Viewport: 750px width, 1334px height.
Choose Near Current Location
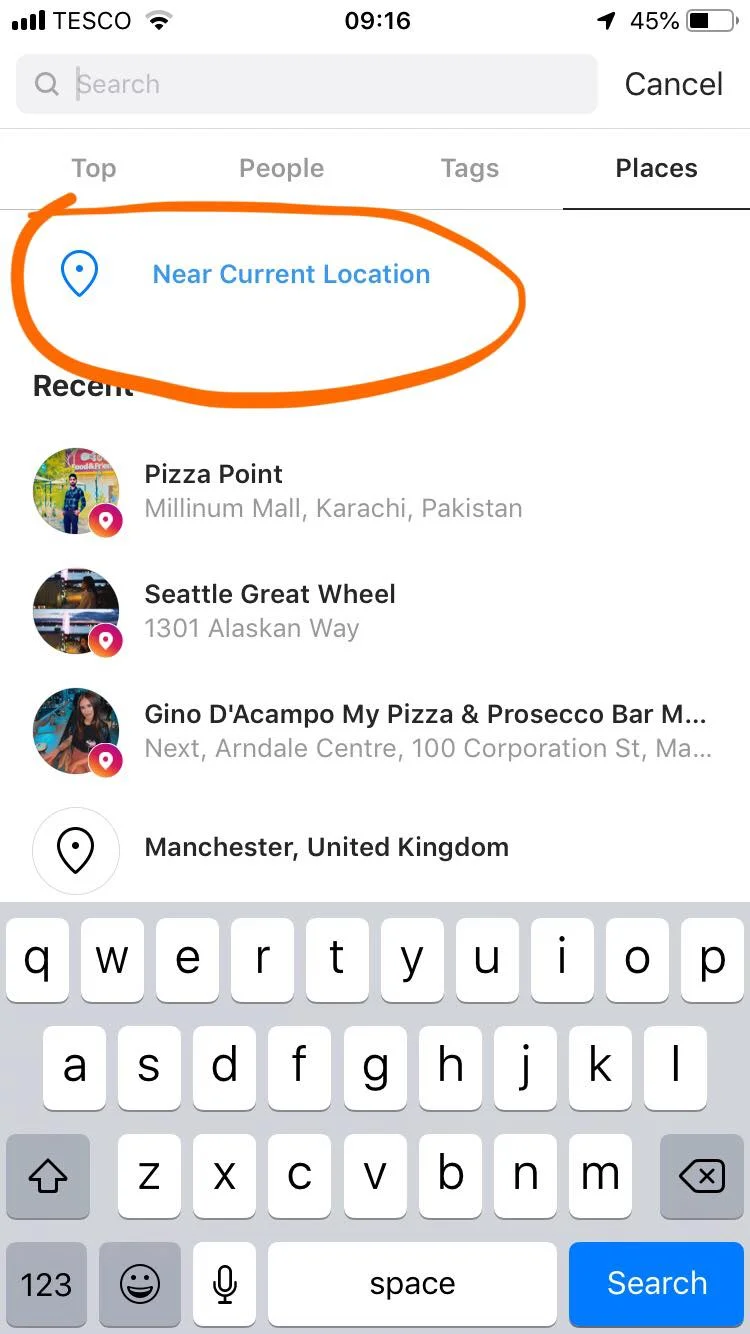tap(291, 274)
